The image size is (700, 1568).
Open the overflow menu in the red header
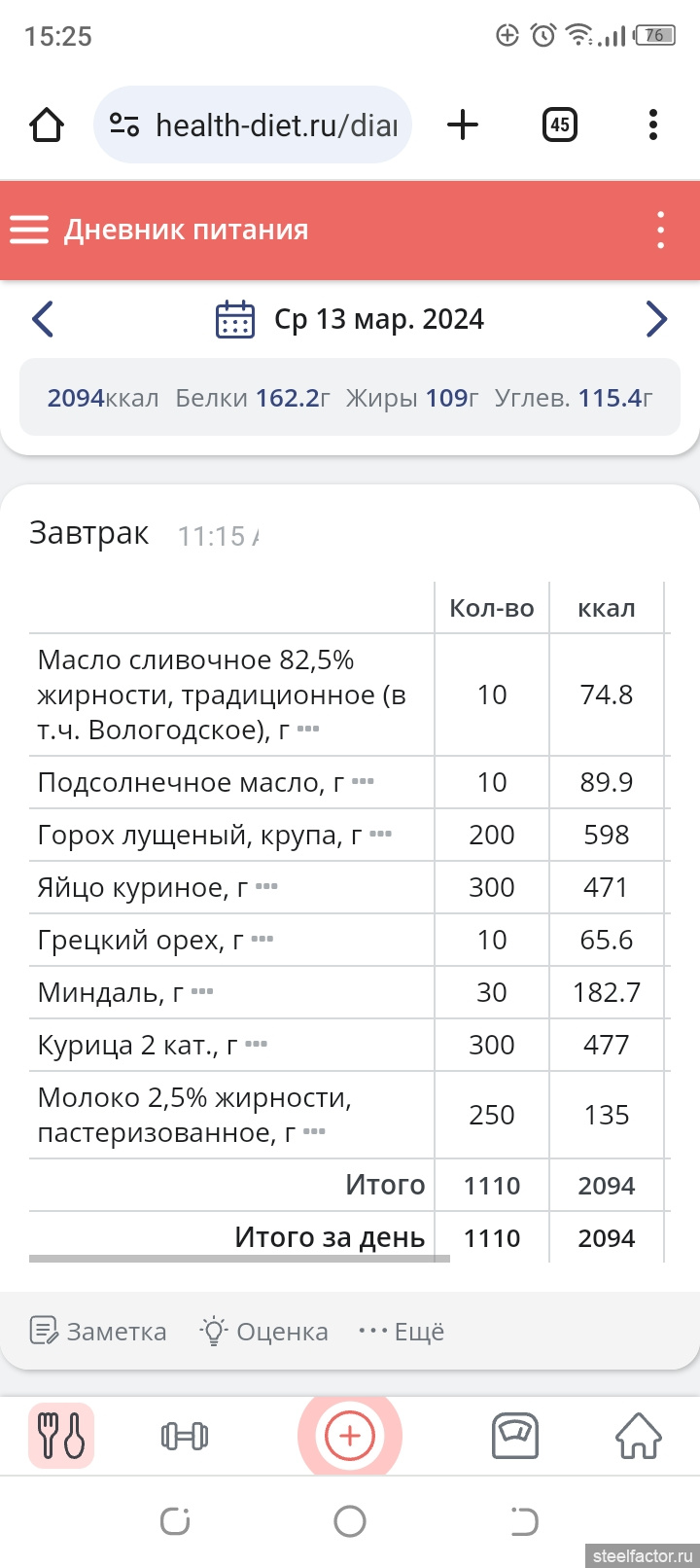pos(661,231)
